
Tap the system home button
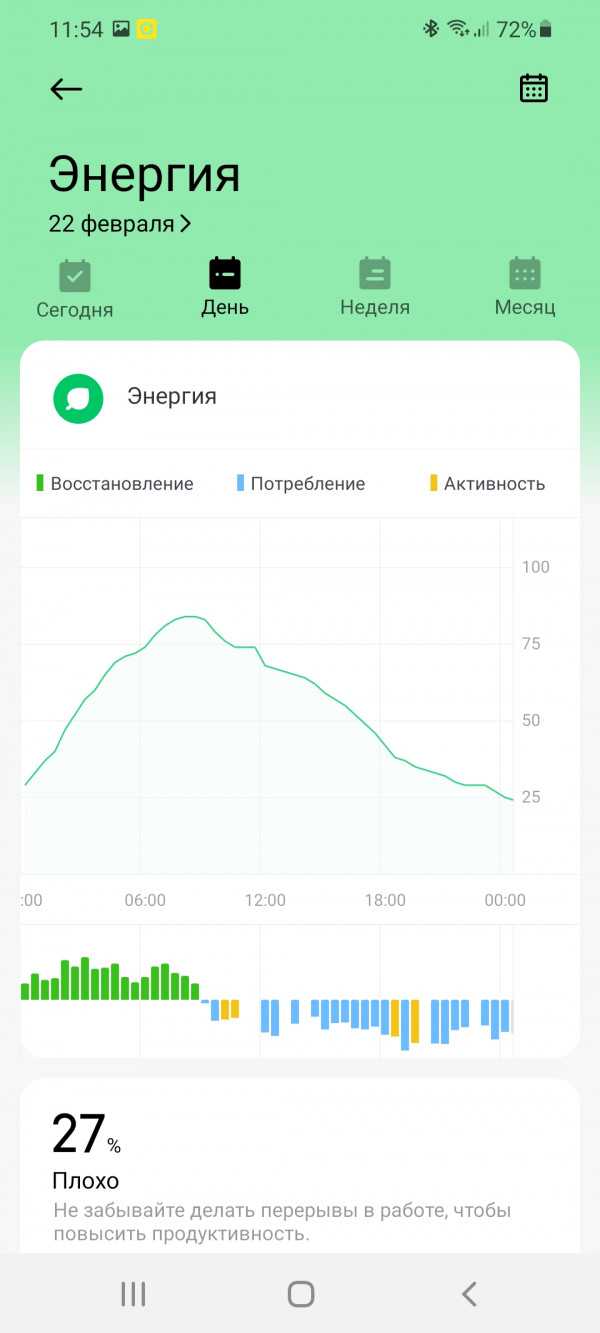click(301, 1294)
